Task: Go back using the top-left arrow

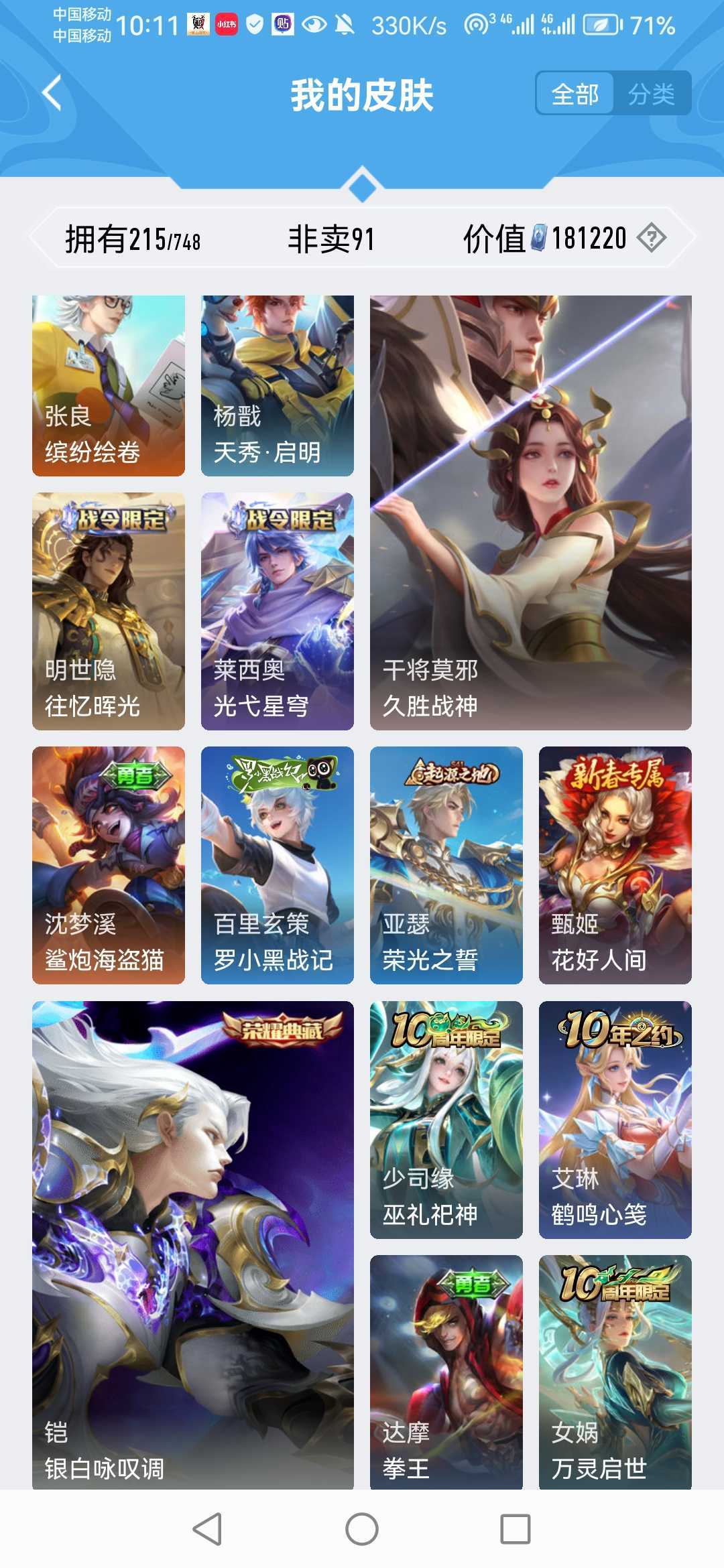Action: (x=52, y=92)
